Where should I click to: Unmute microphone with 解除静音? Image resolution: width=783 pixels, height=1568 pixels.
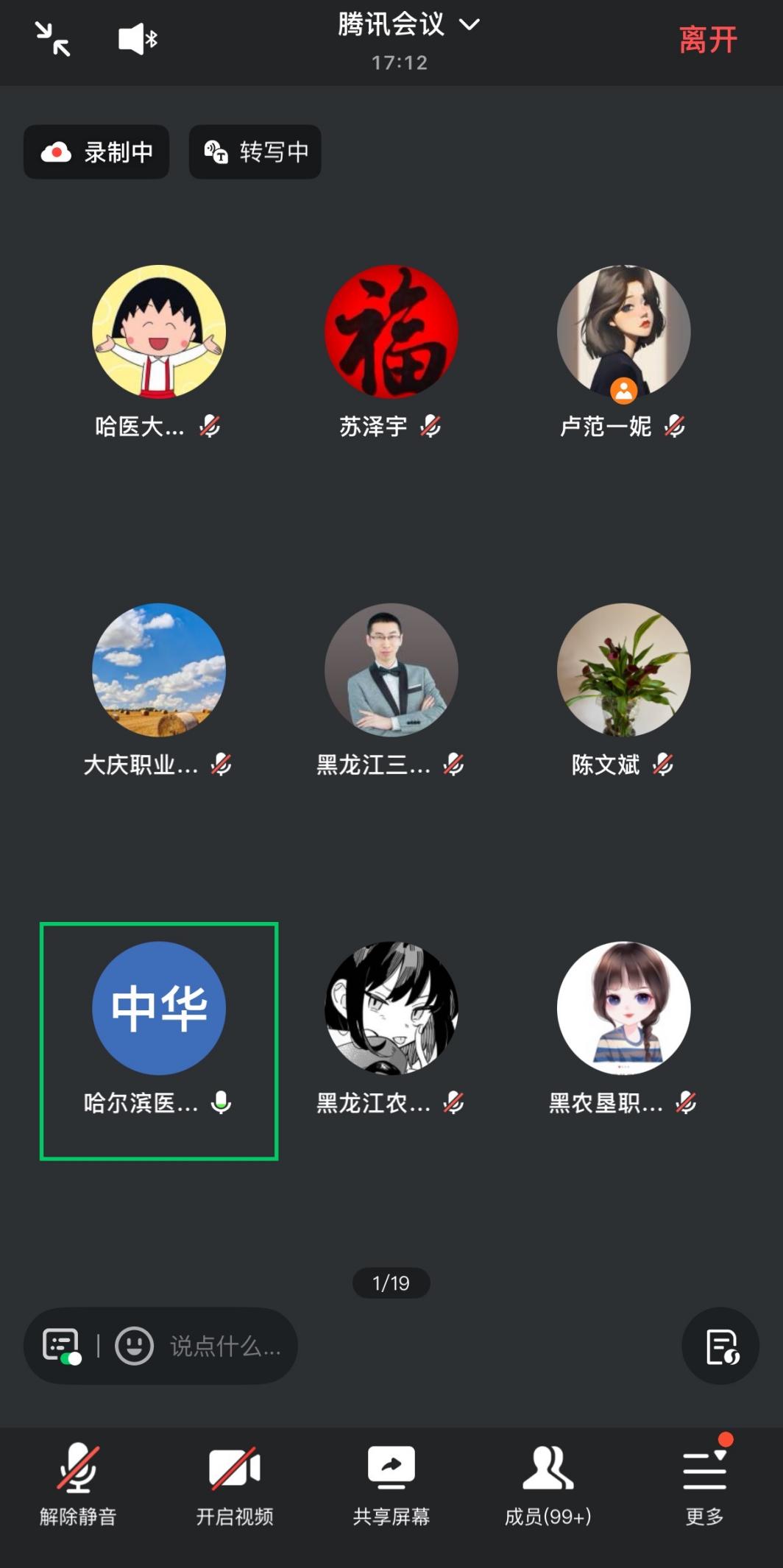[78, 1483]
